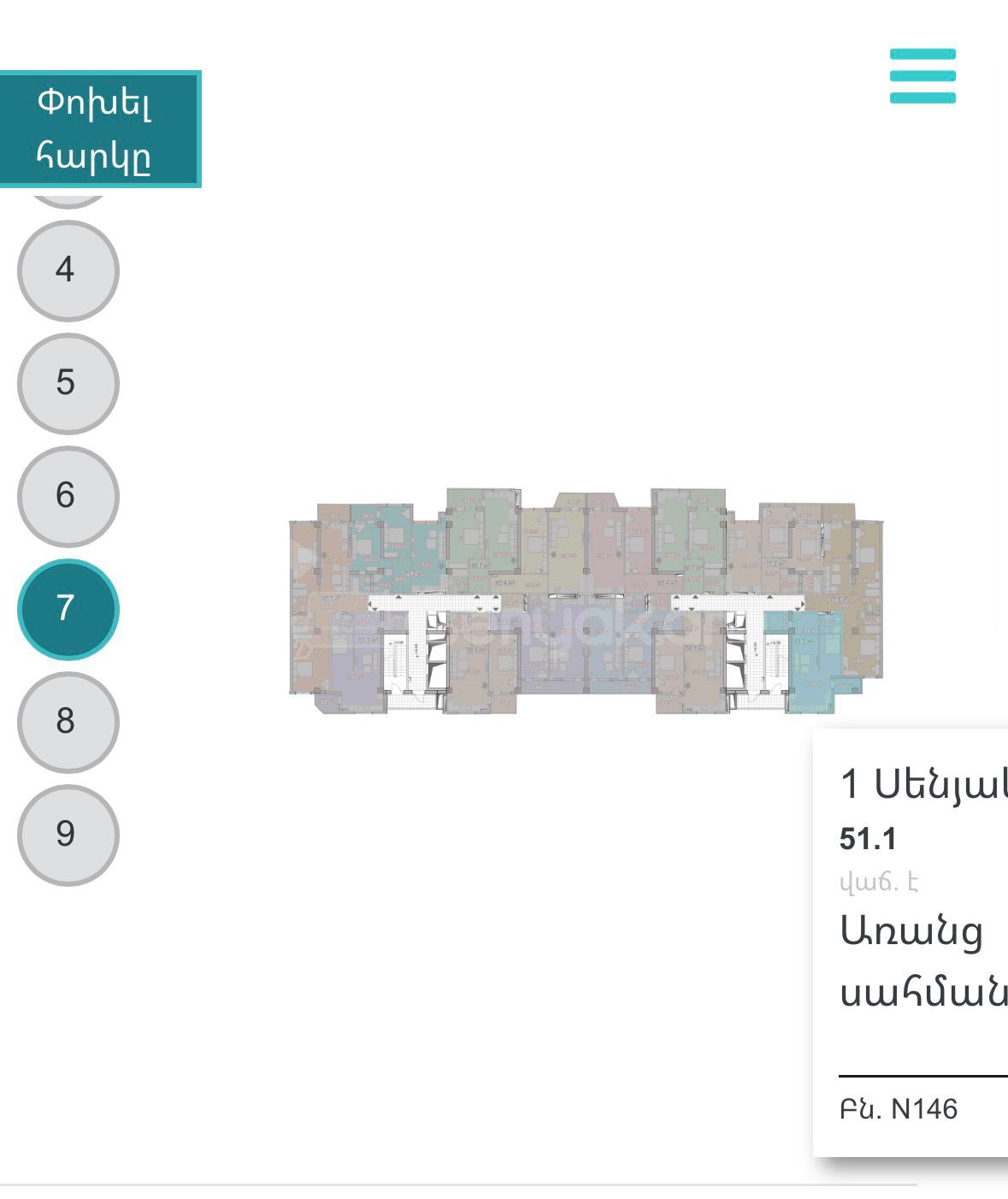Select floor number 8

coord(67,723)
